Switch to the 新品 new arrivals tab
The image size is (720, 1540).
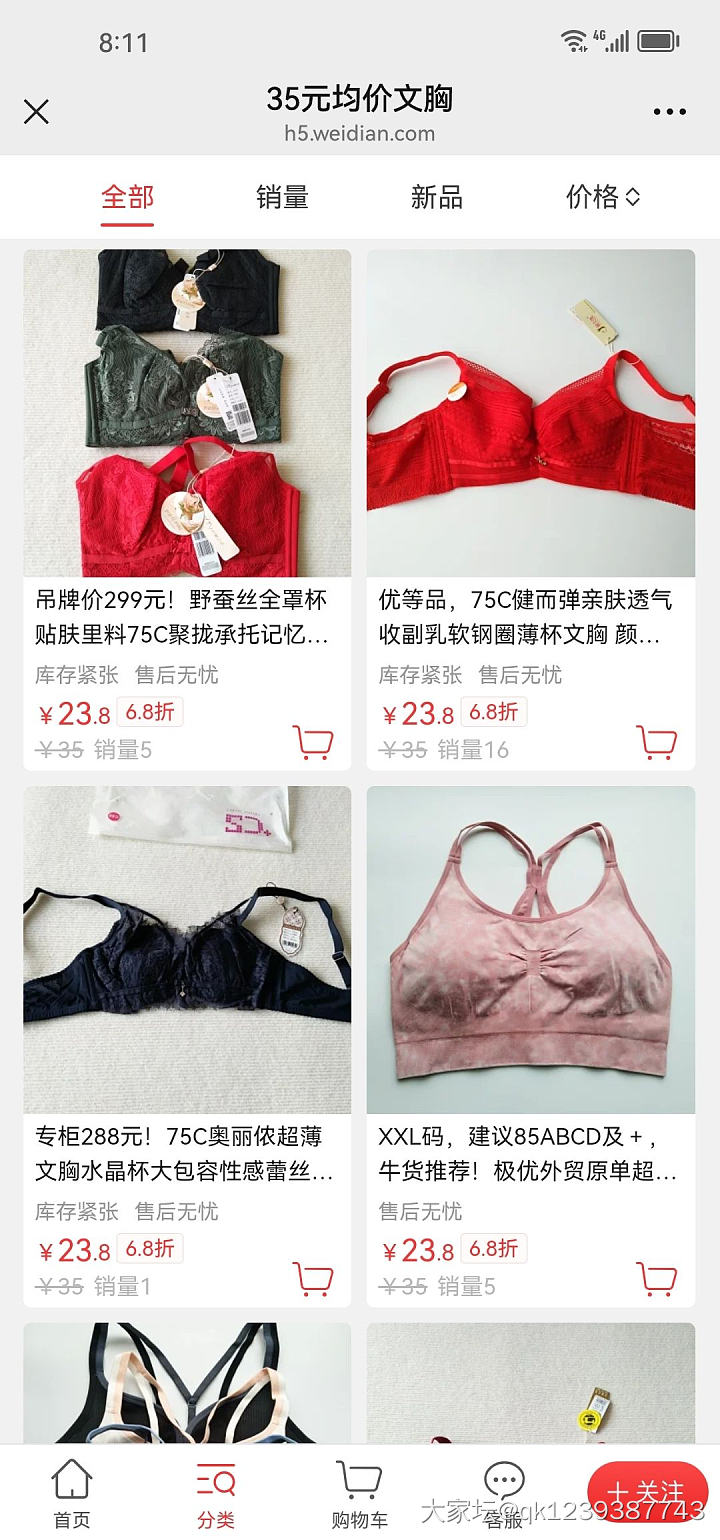coord(438,197)
